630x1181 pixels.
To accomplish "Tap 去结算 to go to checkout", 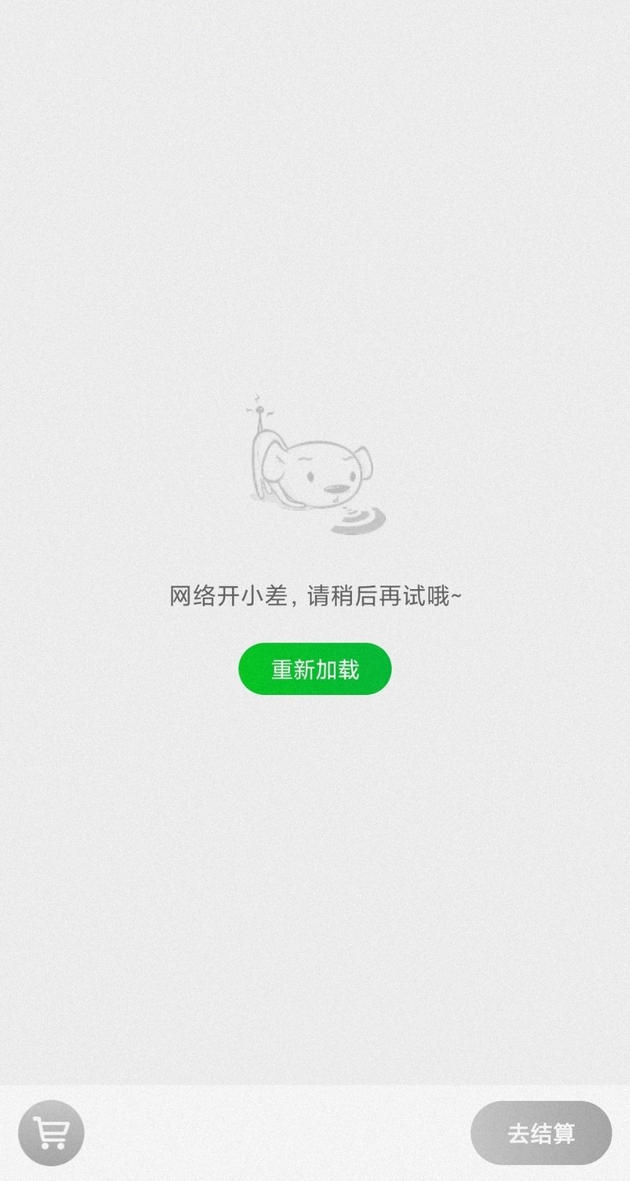I will click(541, 1133).
